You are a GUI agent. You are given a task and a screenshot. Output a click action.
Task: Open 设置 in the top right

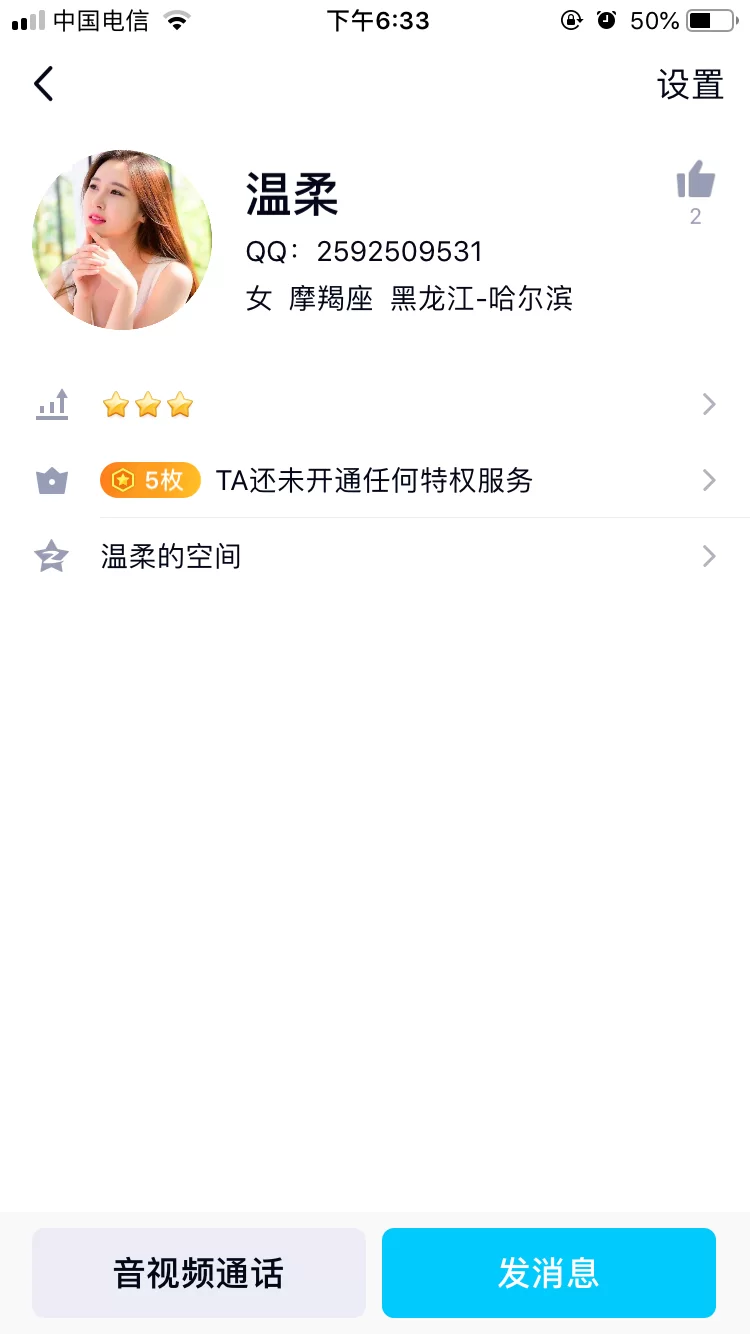point(690,85)
